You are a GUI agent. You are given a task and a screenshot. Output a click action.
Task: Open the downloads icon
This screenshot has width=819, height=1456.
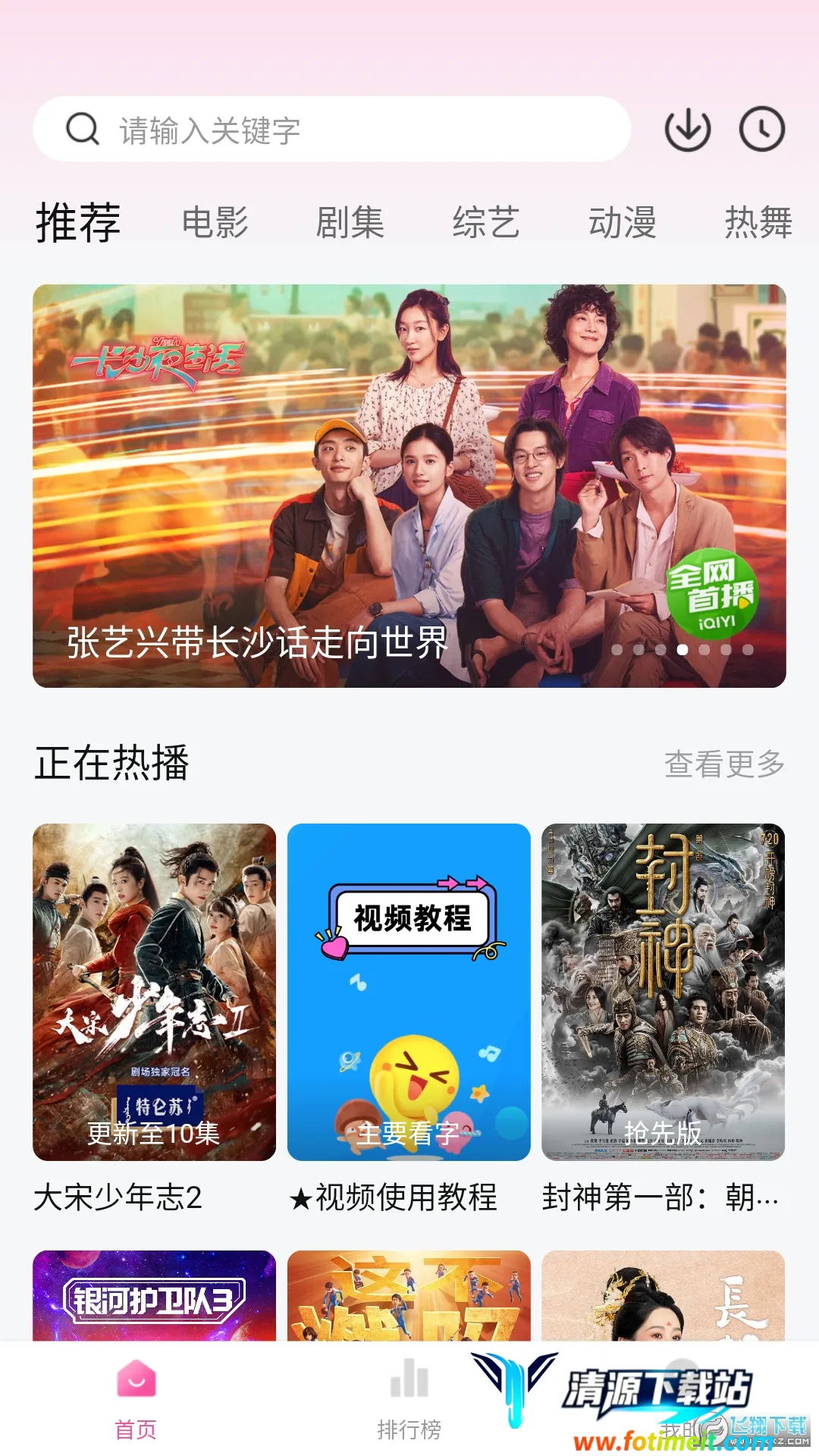(x=687, y=130)
